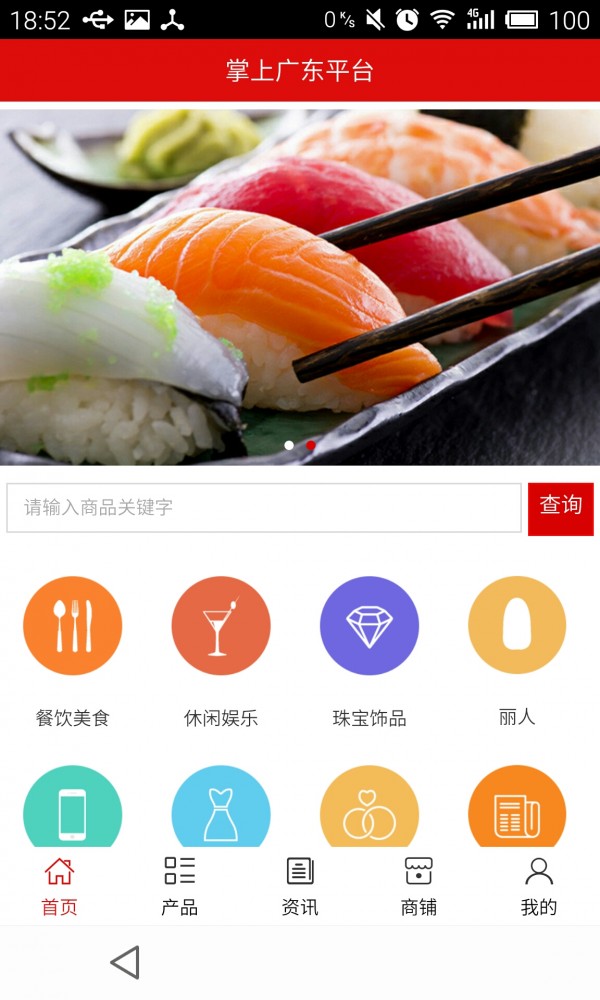Open the newspaper icon category
The image size is (600, 1000).
(517, 810)
